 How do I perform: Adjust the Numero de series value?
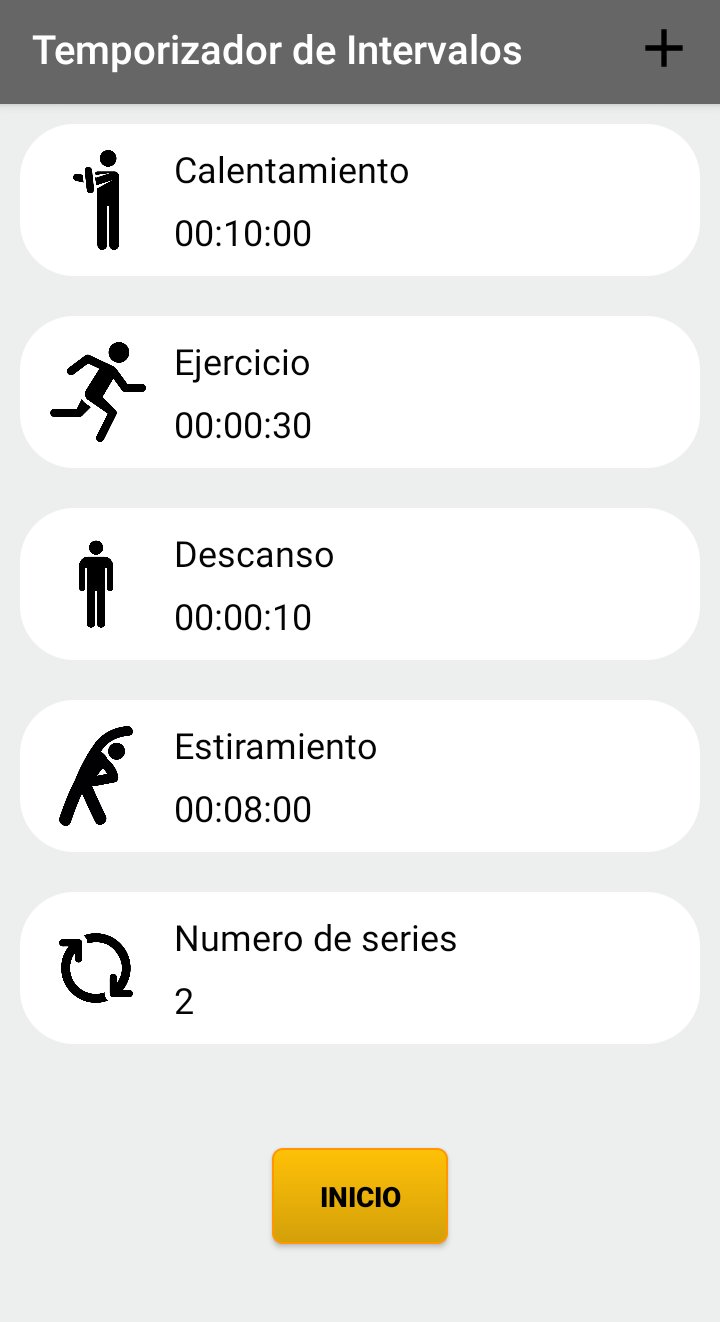[x=360, y=968]
